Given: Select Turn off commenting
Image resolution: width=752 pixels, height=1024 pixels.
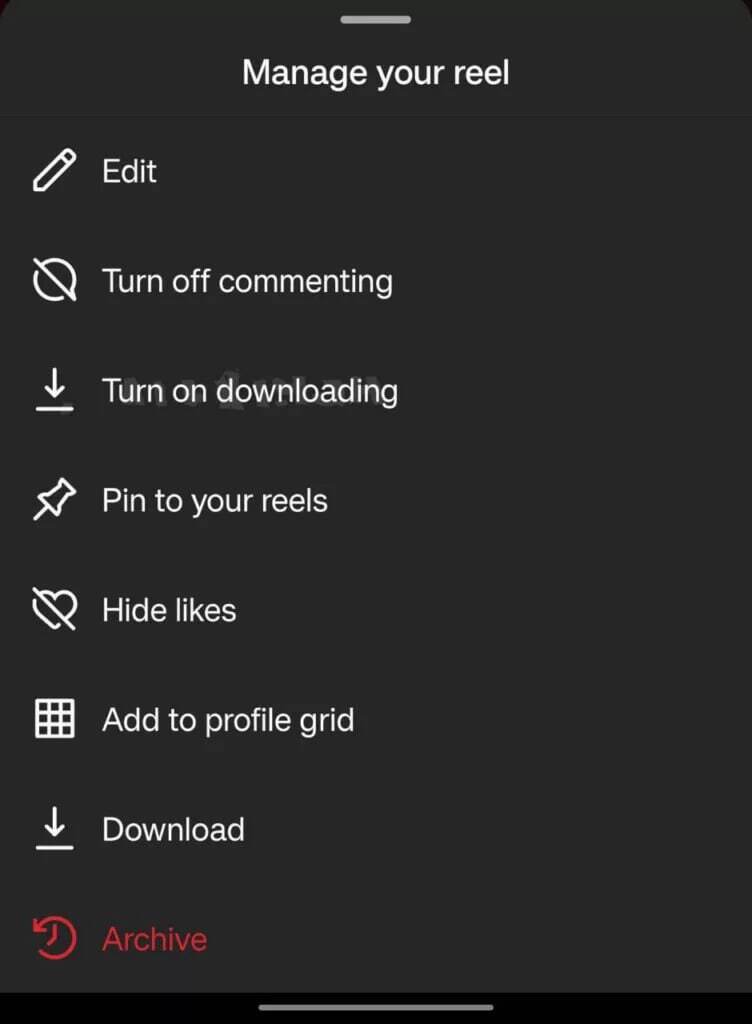Looking at the screenshot, I should coord(246,281).
